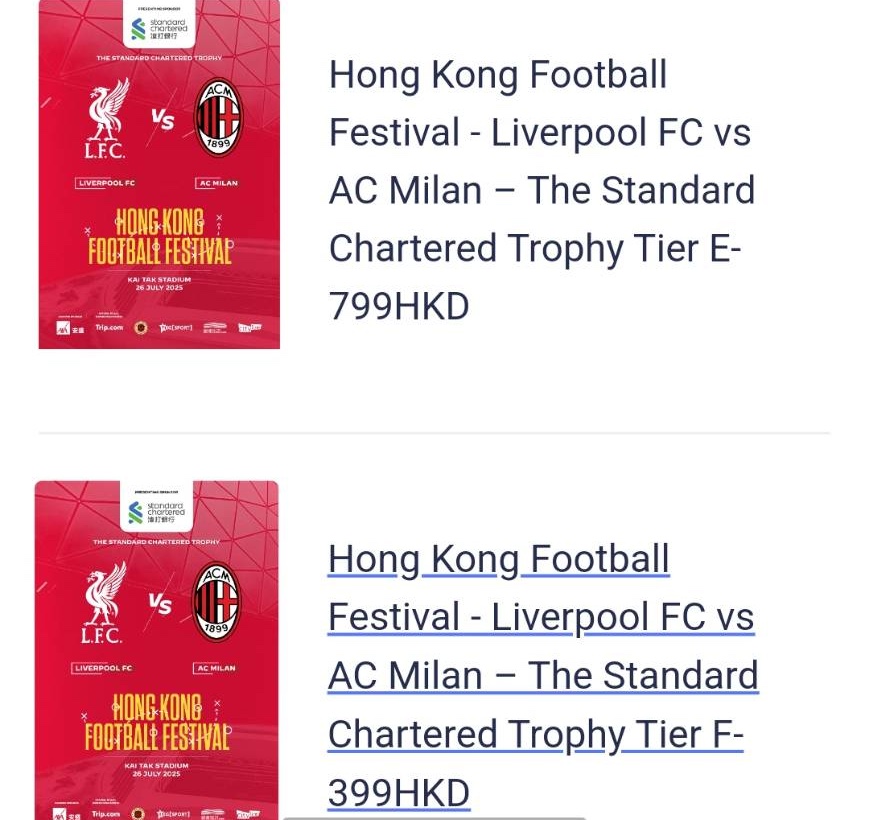Tap the Tier F-399HKD poster thumbnail
The width and height of the screenshot is (869, 820).
coord(157,650)
